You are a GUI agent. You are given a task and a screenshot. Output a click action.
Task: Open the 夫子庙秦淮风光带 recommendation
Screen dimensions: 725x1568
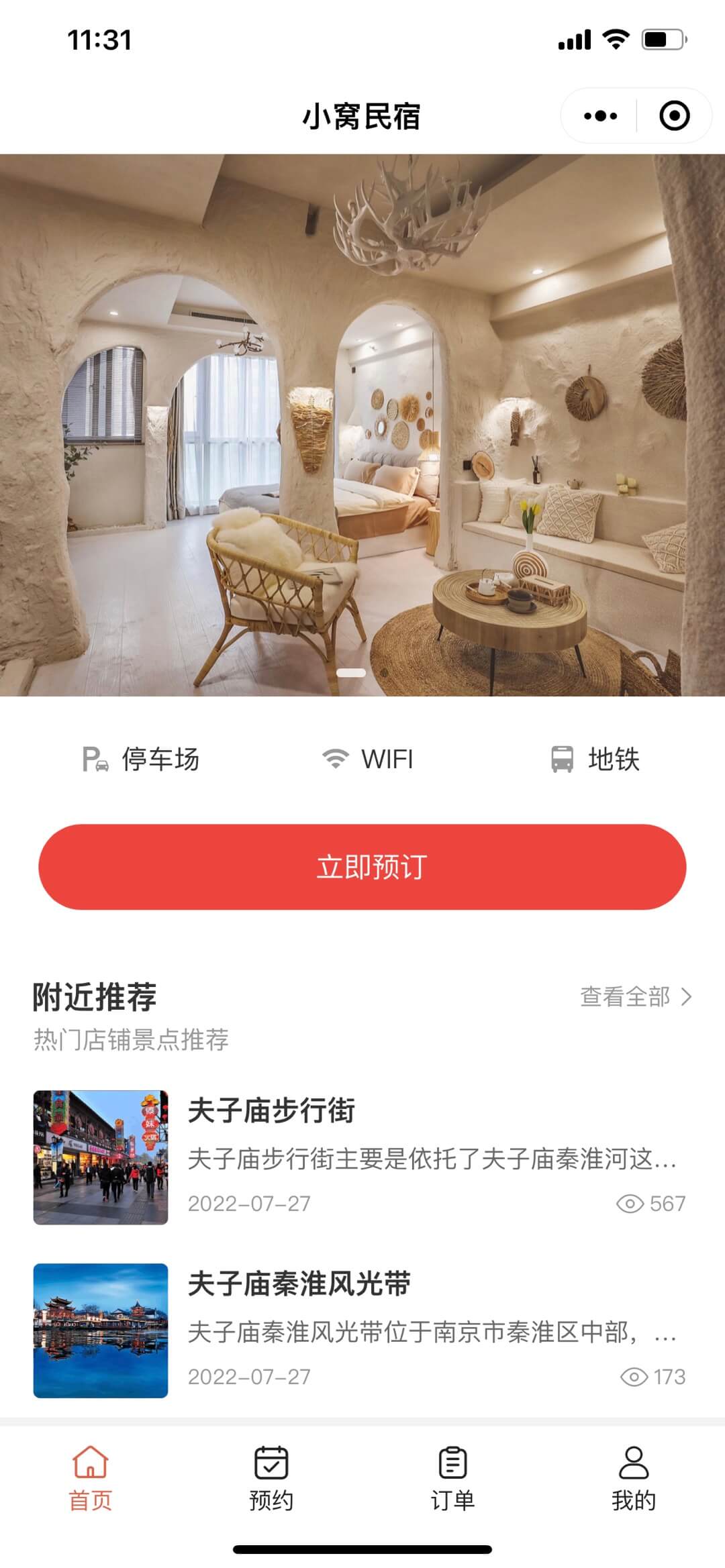pos(362,1330)
